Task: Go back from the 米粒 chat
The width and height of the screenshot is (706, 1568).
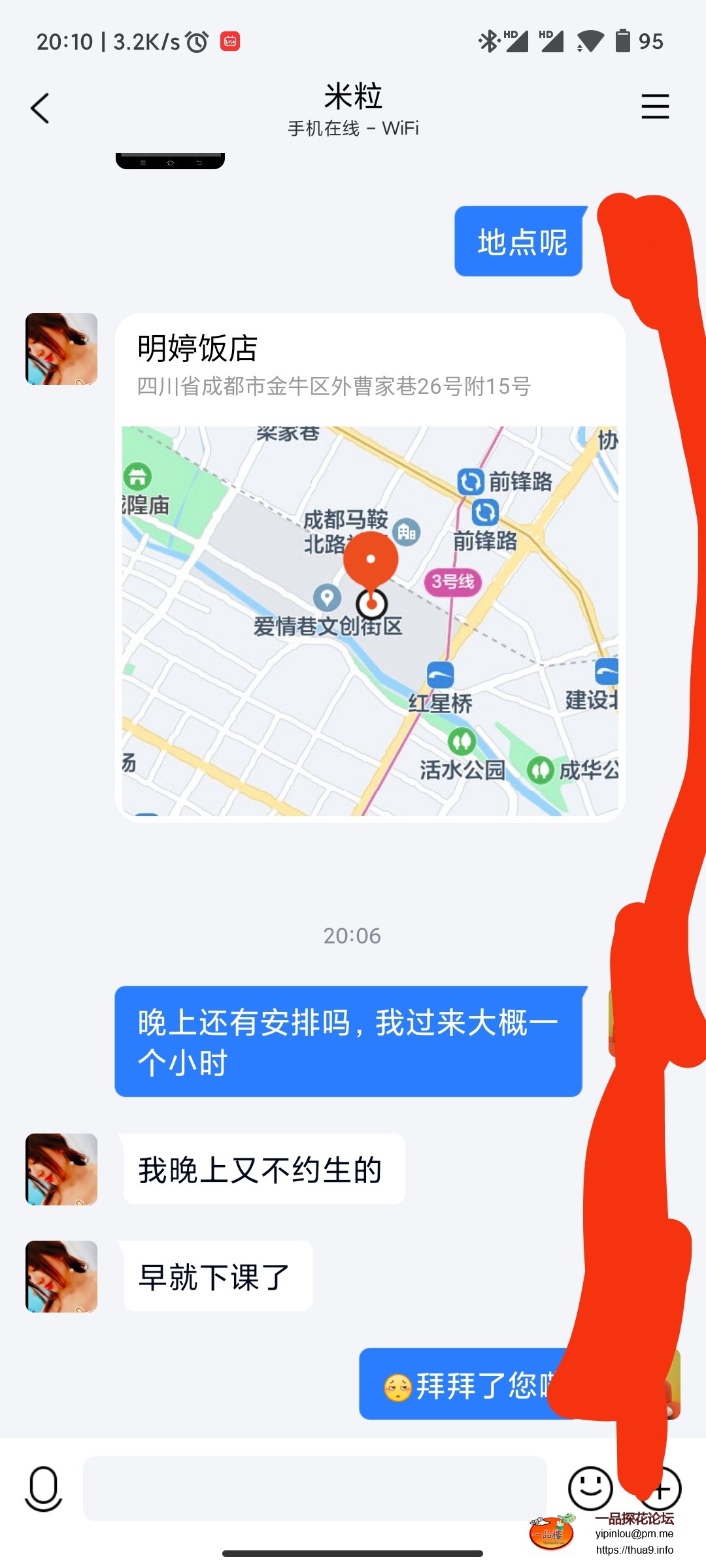Action: tap(40, 108)
